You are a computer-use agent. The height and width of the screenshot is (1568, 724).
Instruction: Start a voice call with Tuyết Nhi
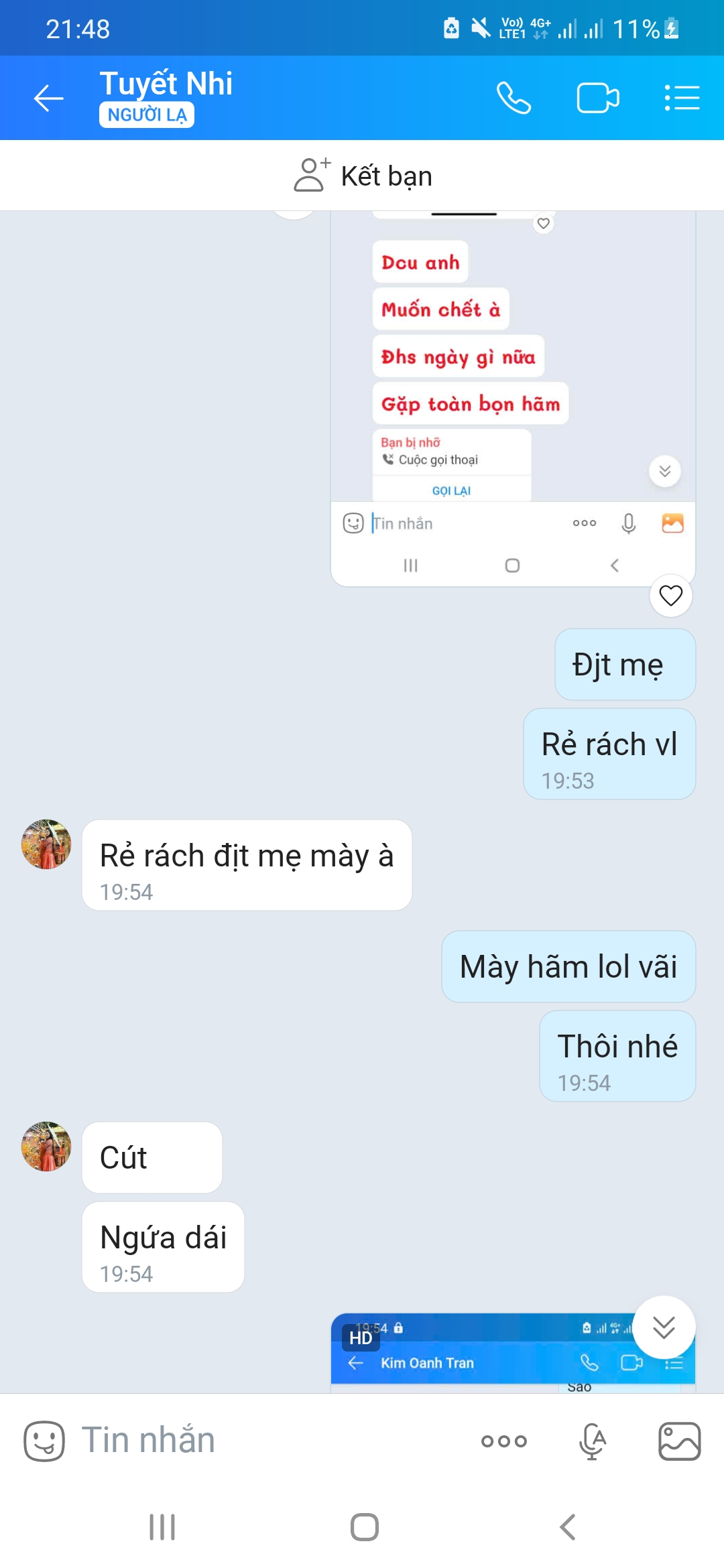(514, 99)
